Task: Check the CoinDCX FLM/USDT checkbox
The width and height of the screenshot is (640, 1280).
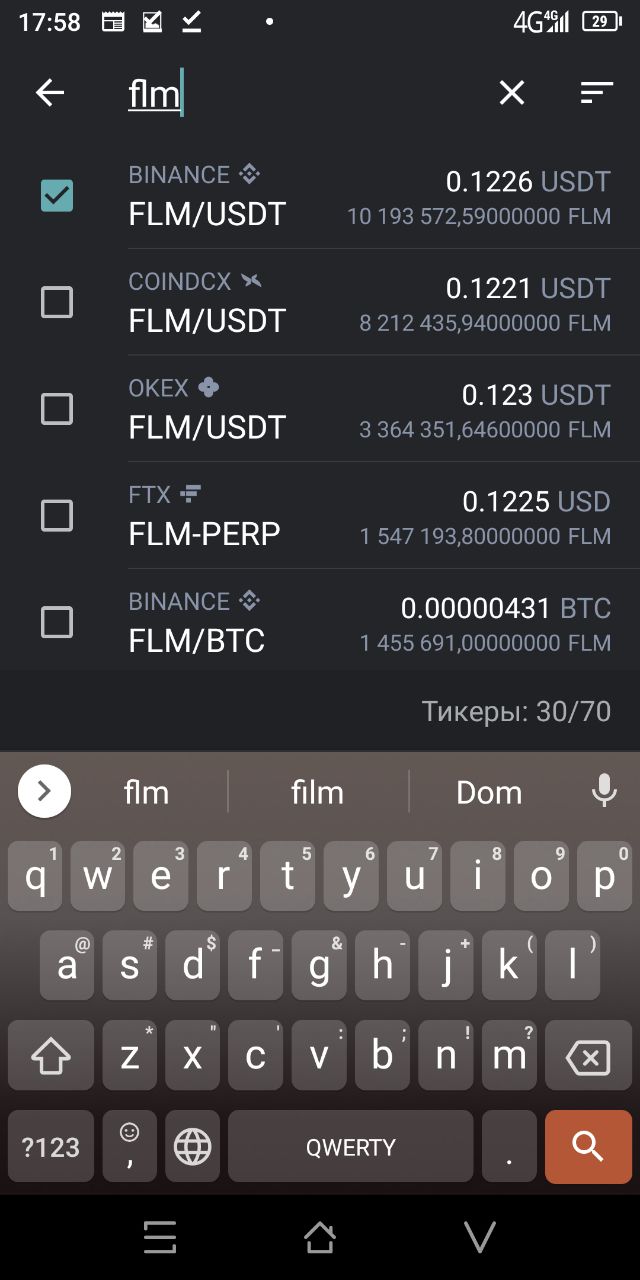Action: pyautogui.click(x=57, y=302)
